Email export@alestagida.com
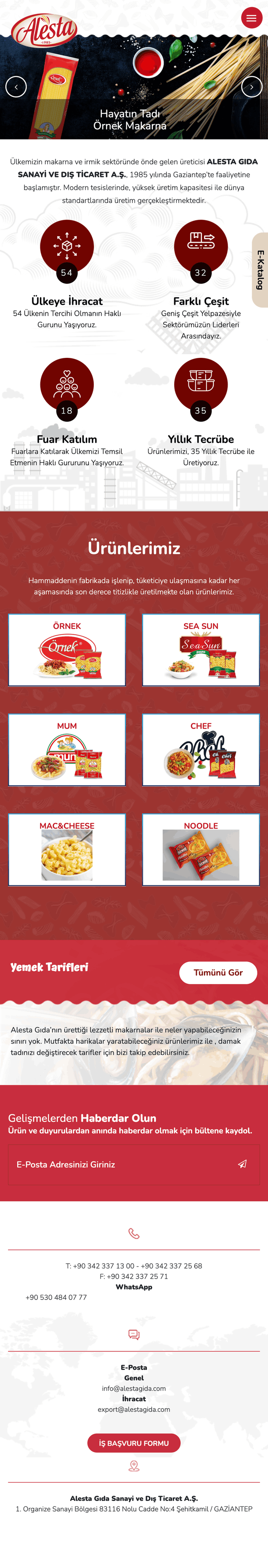268x1568 pixels. point(134,1409)
